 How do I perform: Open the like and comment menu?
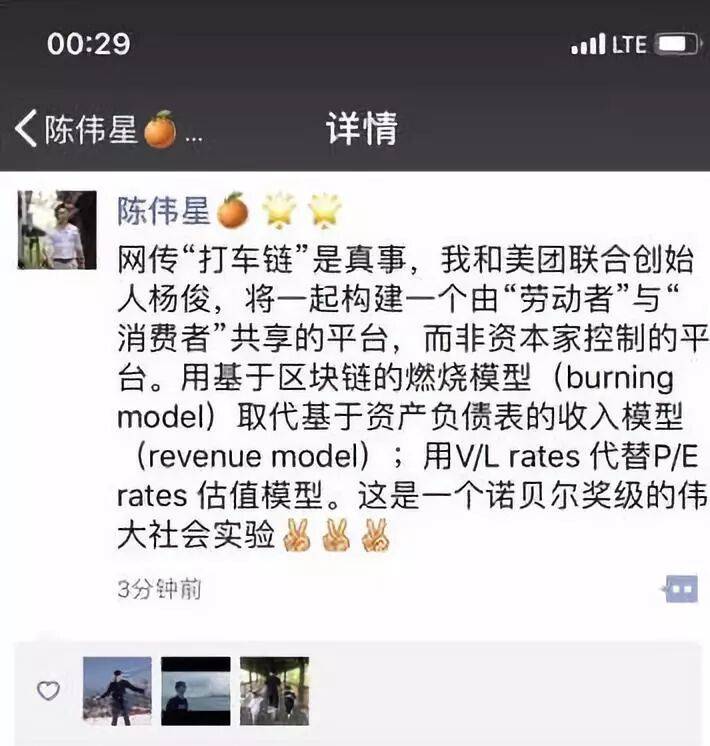click(680, 589)
